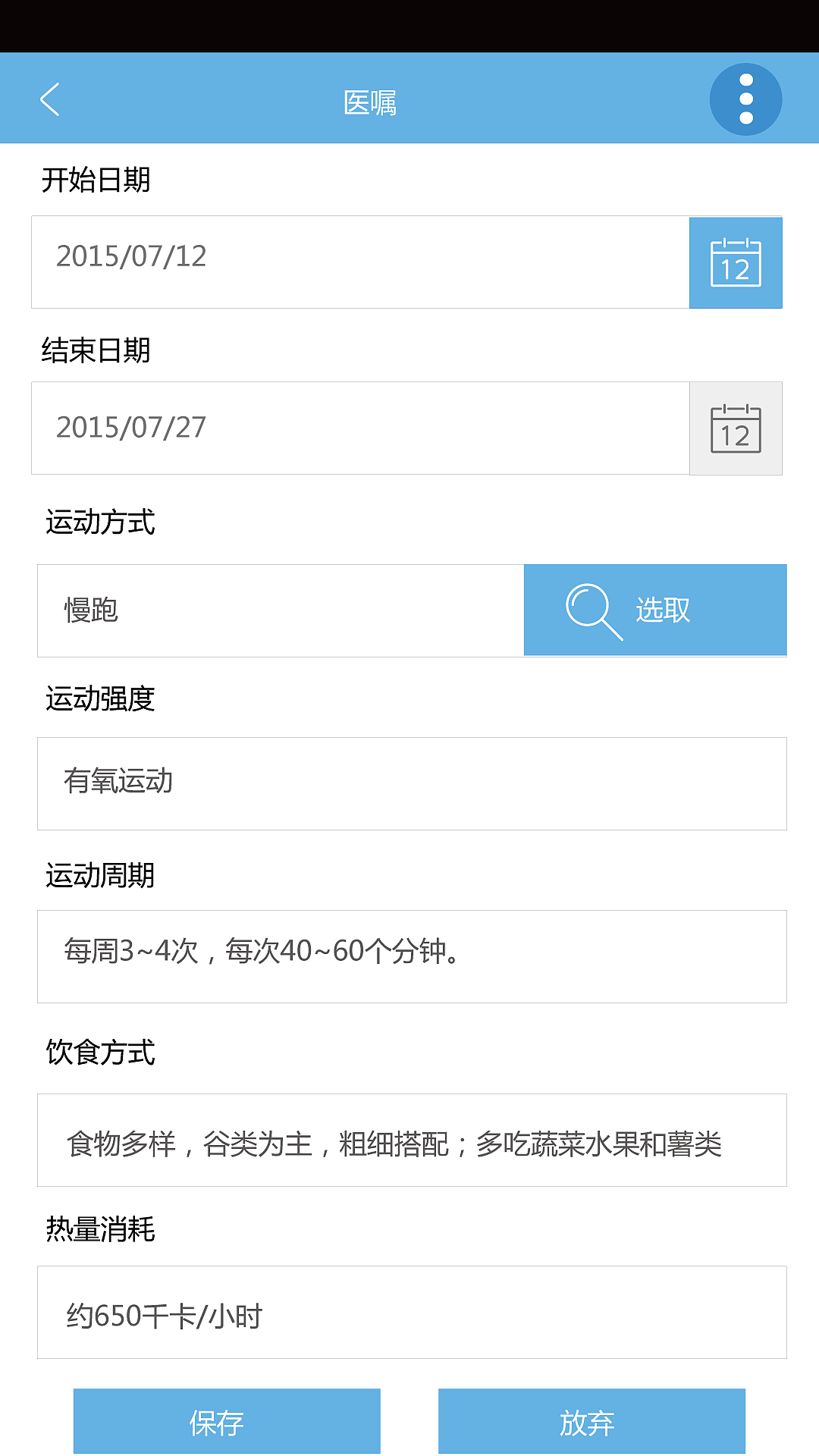Select the blue calendar icon beside 2015/07/12
Image resolution: width=819 pixels, height=1456 pixels.
pyautogui.click(x=734, y=262)
